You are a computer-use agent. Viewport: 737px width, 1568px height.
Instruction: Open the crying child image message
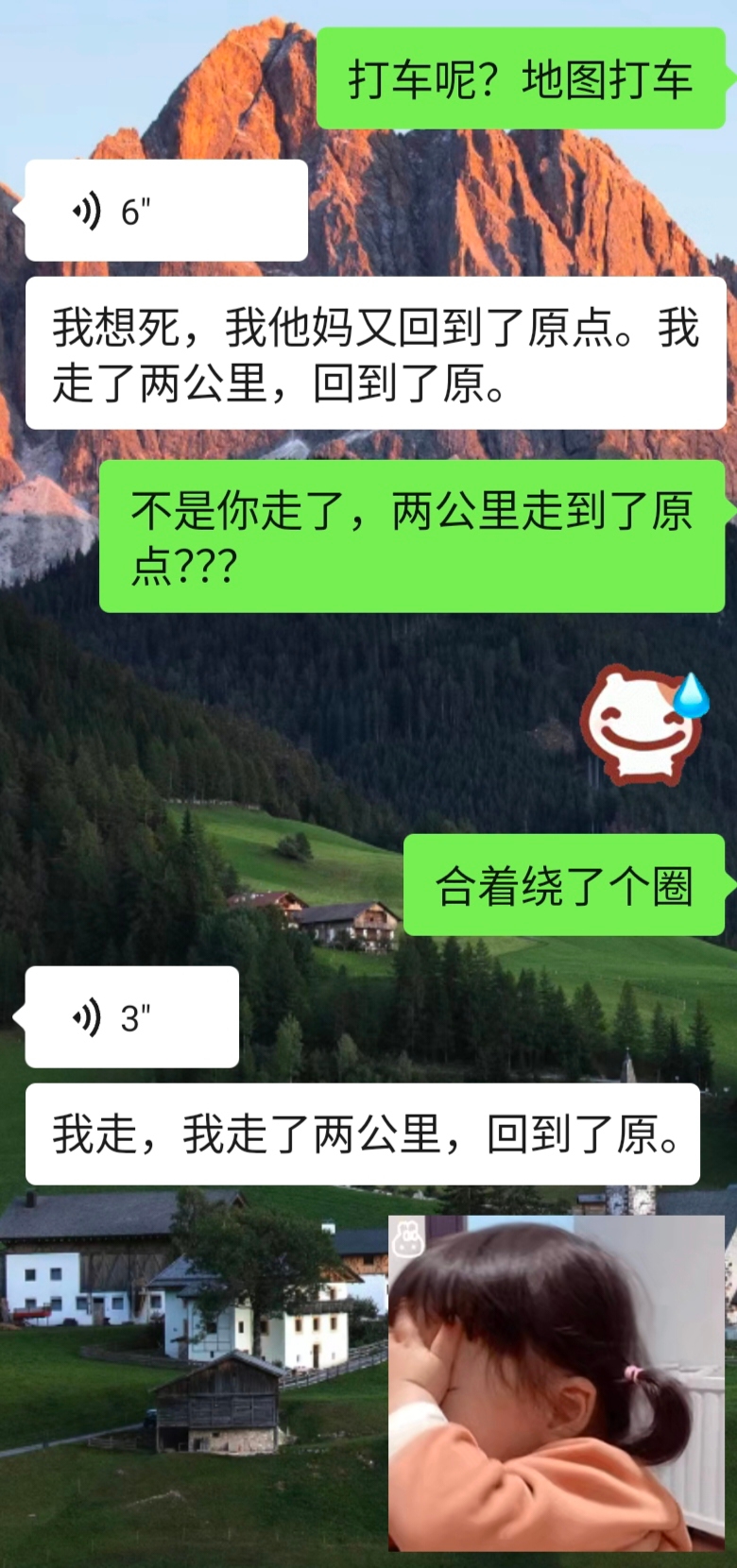[x=556, y=1383]
